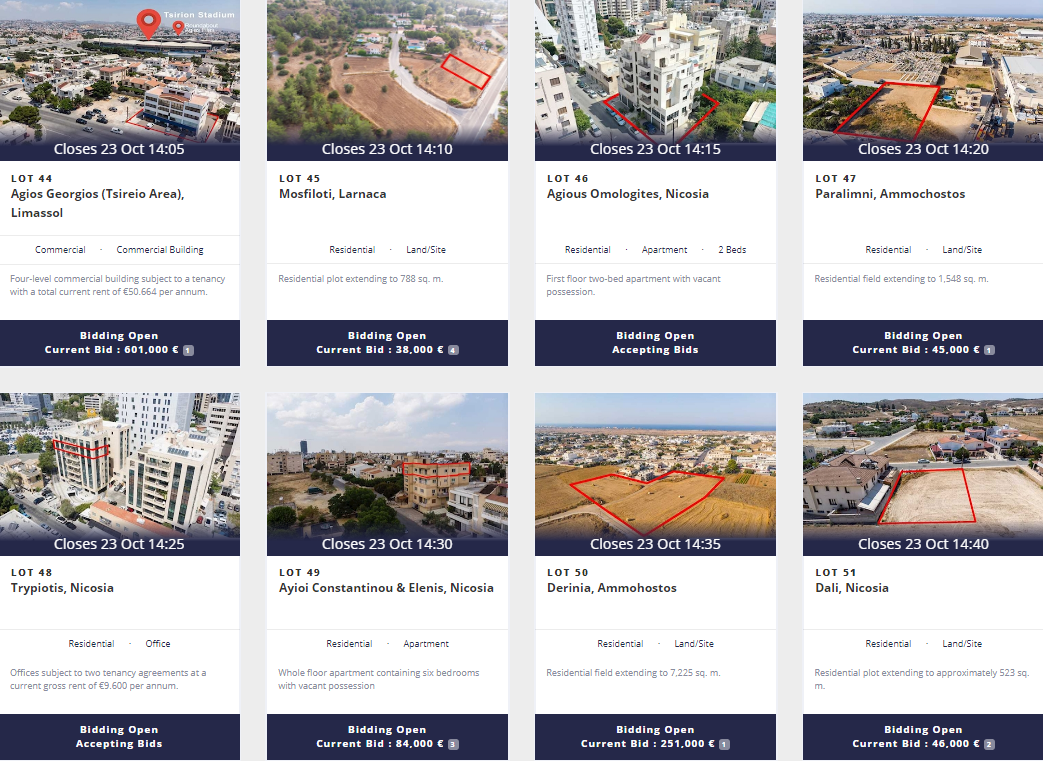Tap Bidding Open bar showing 601,000 € bid
This screenshot has width=1043, height=761.
[120, 343]
